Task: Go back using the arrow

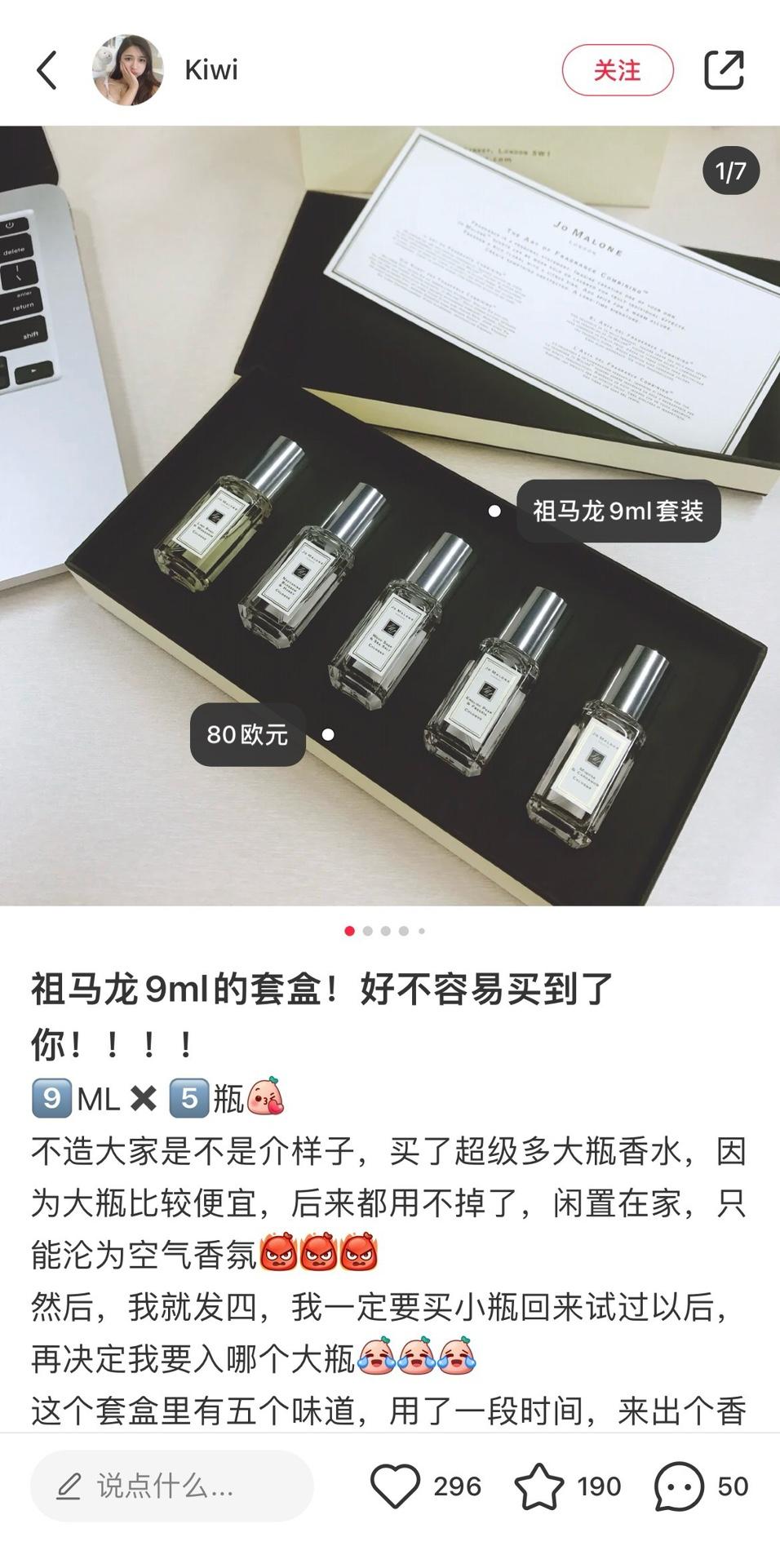Action: (47, 70)
